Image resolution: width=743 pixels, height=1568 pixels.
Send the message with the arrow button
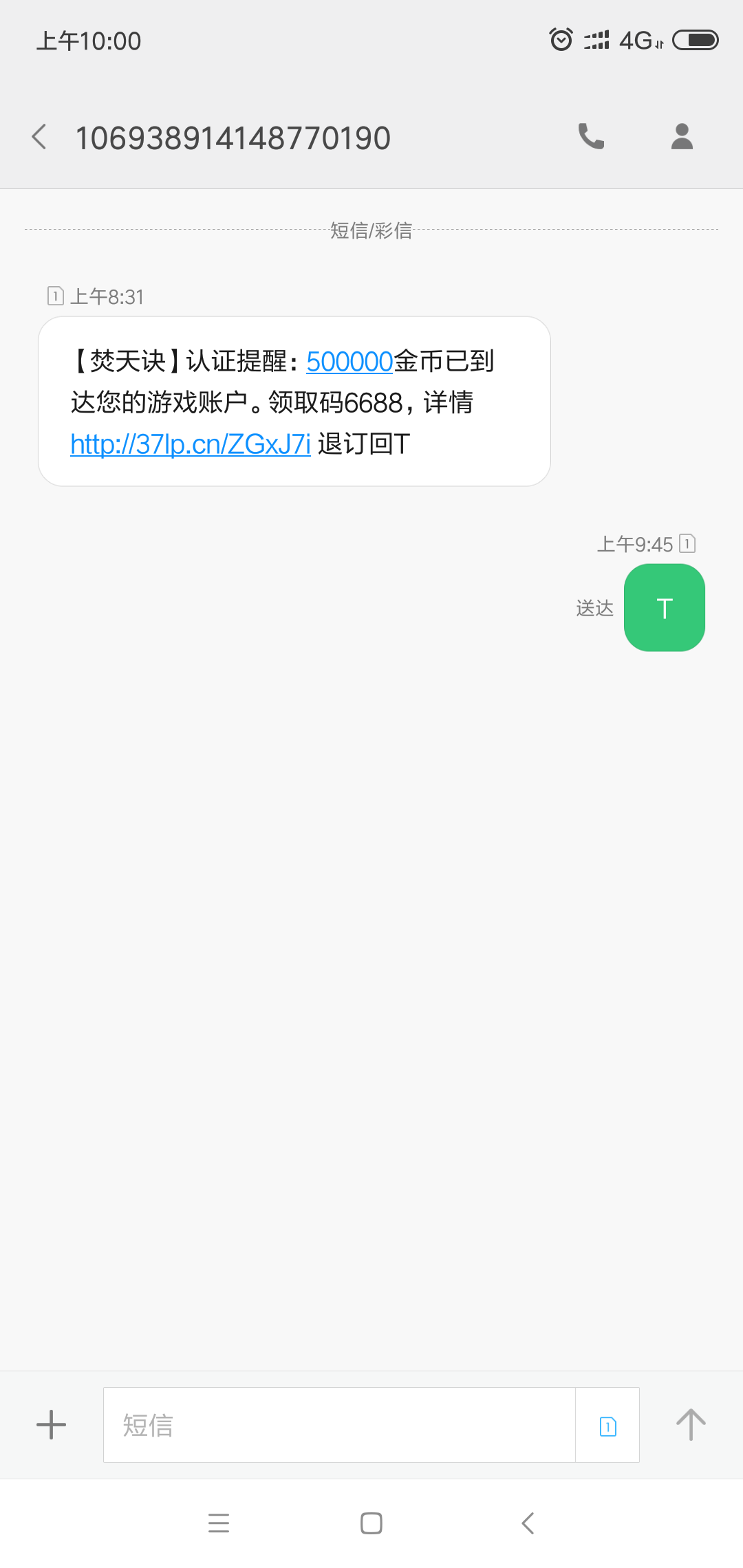click(691, 1424)
